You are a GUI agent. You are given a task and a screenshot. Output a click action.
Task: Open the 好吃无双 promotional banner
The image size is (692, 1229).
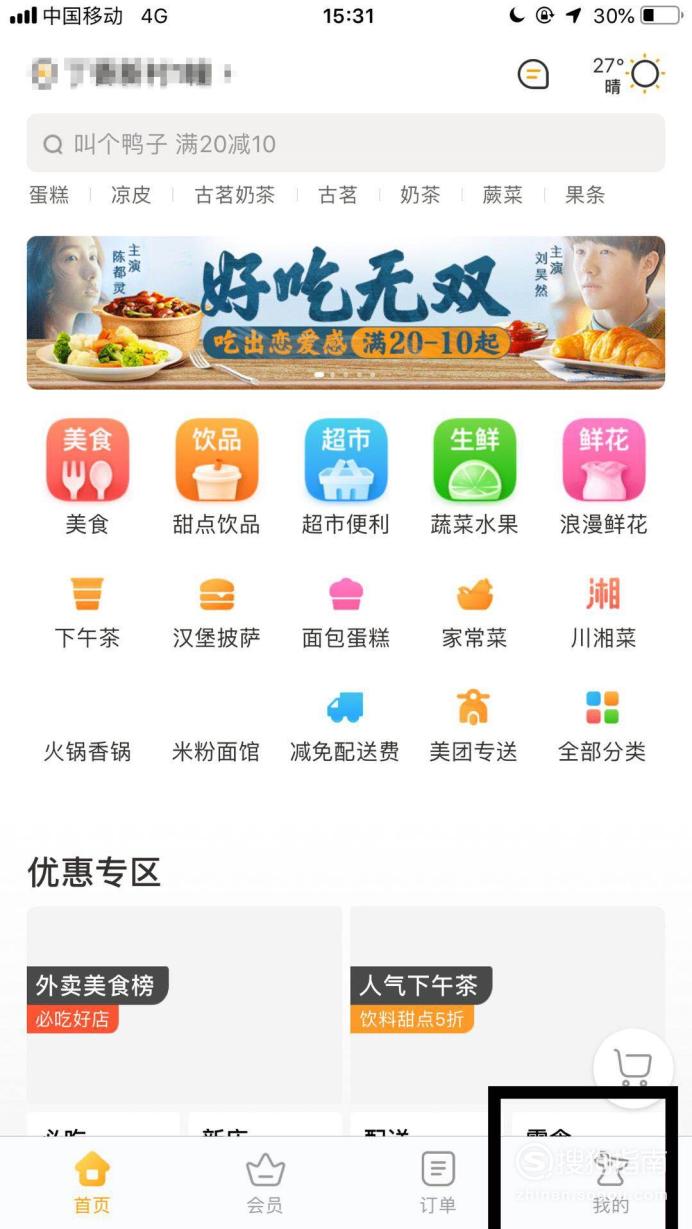point(346,312)
